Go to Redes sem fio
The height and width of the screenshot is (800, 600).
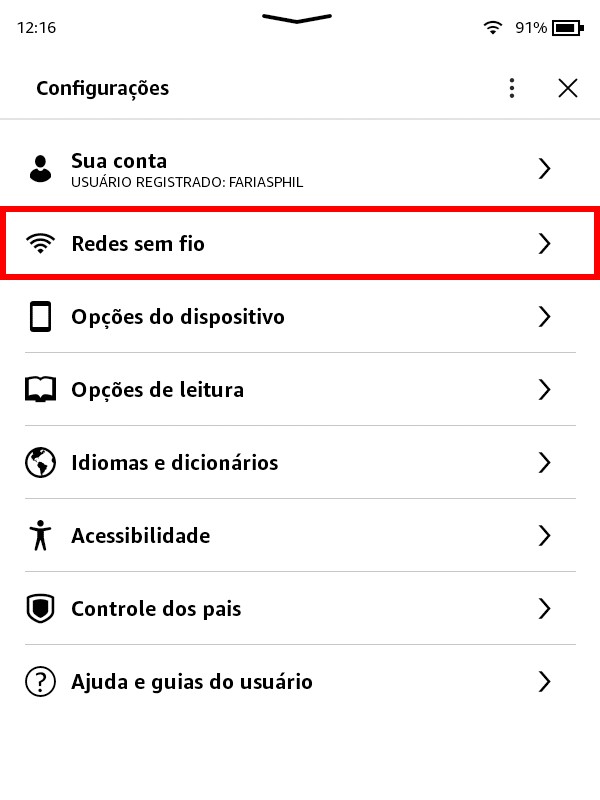tap(300, 243)
